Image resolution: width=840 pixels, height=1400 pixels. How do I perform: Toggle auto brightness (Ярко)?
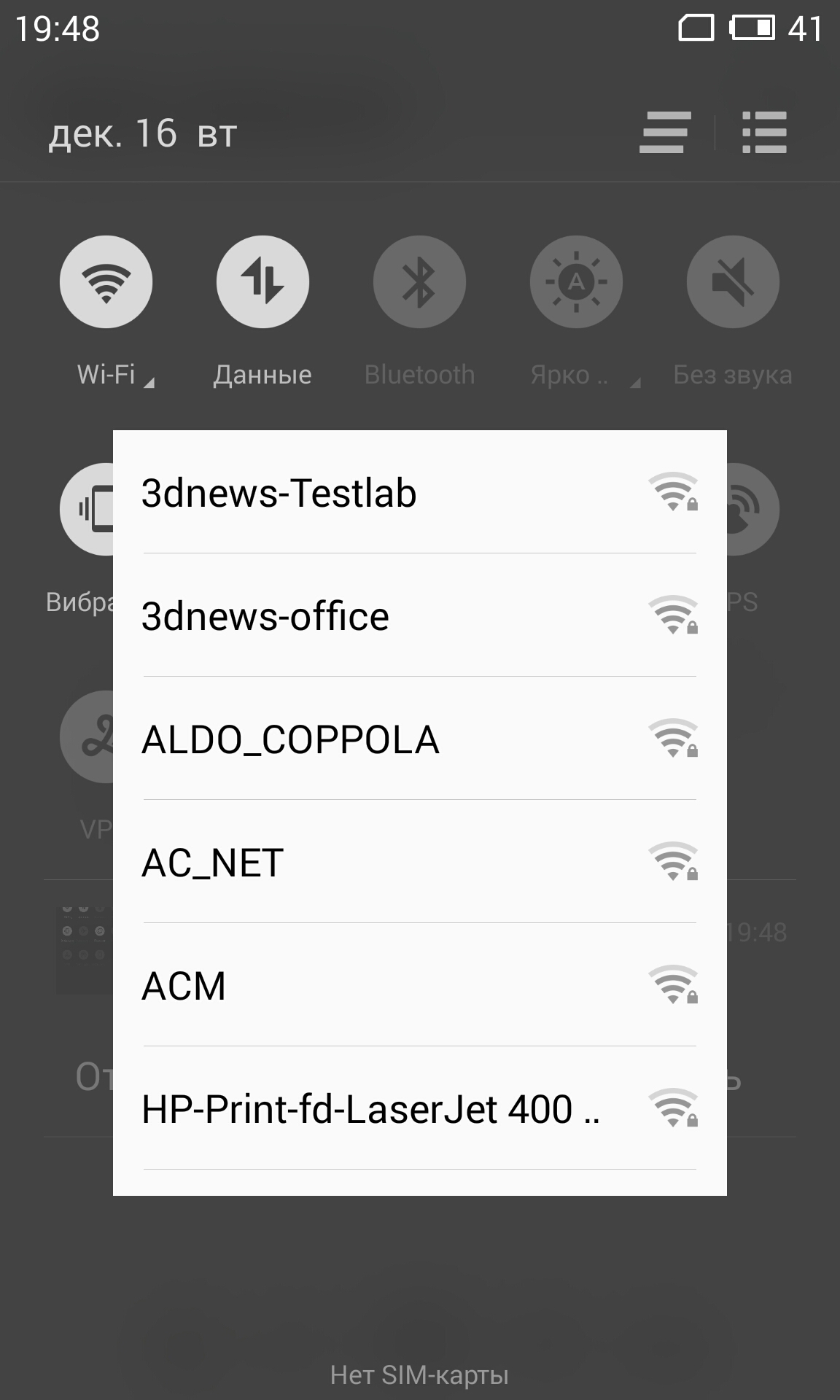576,281
